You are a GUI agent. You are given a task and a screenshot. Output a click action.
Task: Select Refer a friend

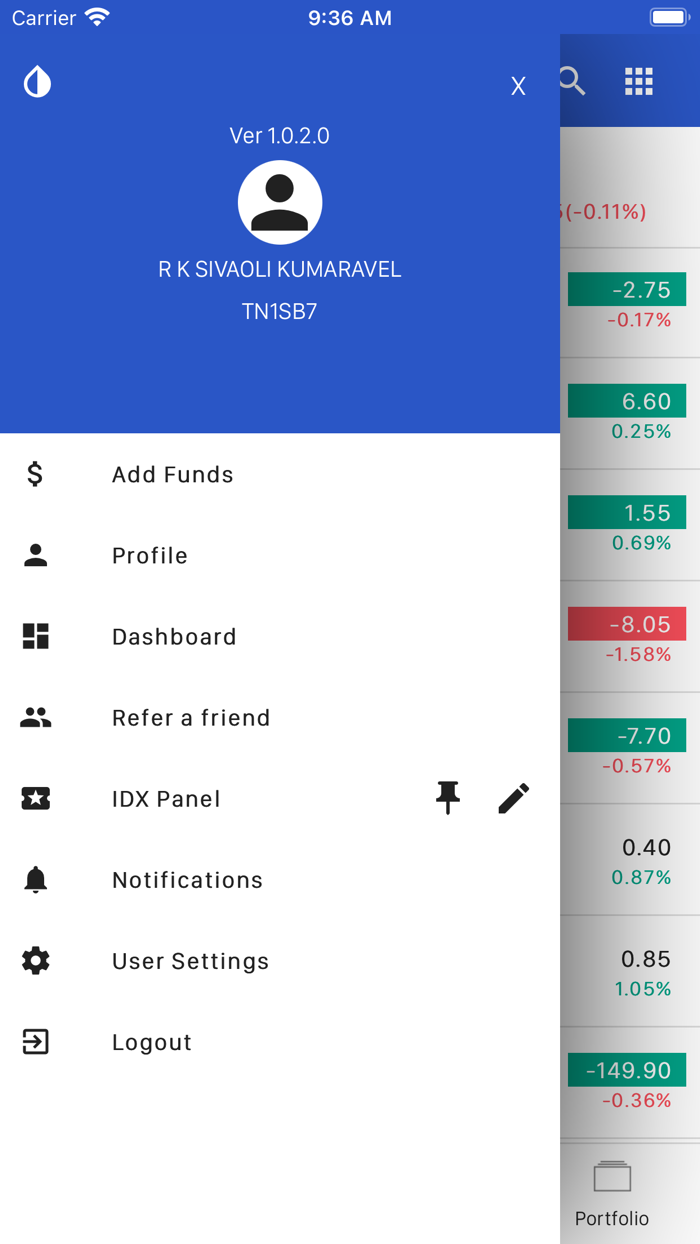pyautogui.click(x=191, y=718)
